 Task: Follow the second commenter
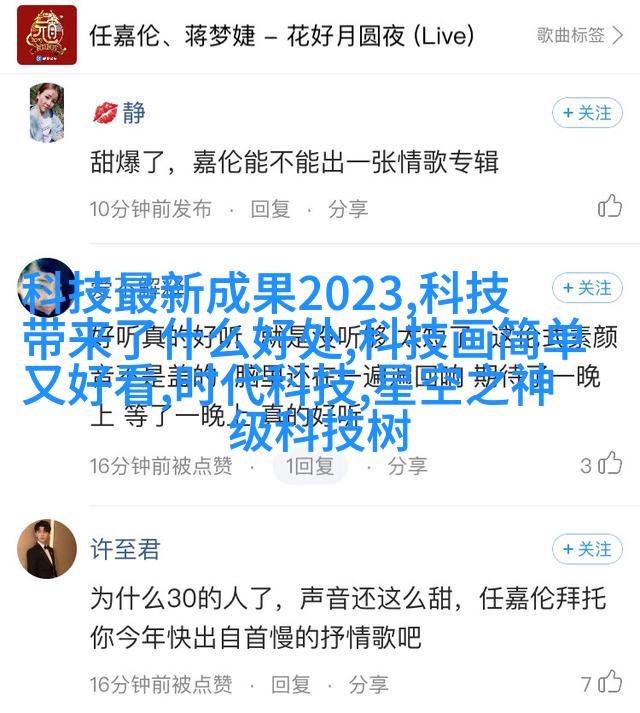(x=587, y=288)
